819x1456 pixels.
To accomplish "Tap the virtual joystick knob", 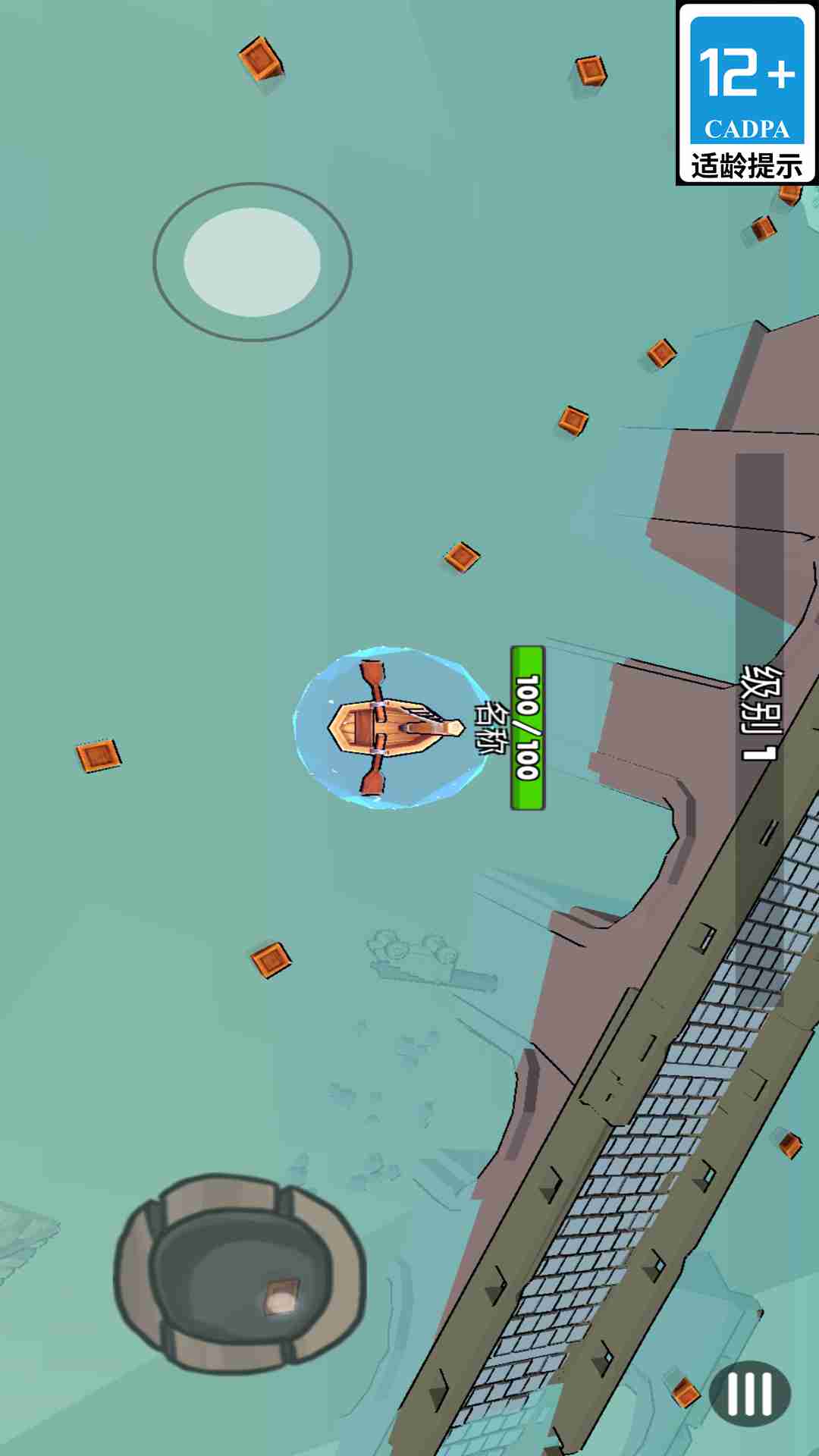I will (x=252, y=262).
